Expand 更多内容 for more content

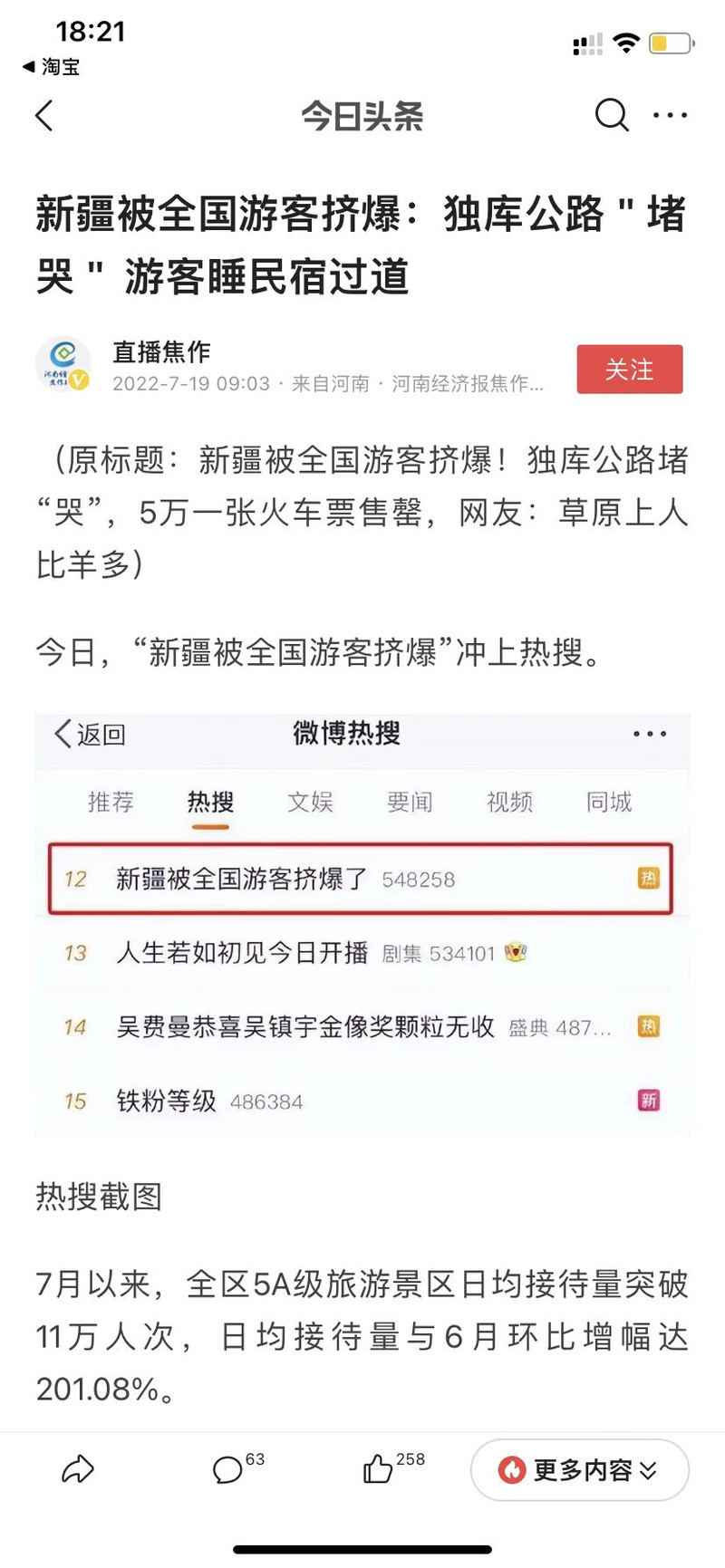click(x=580, y=1469)
